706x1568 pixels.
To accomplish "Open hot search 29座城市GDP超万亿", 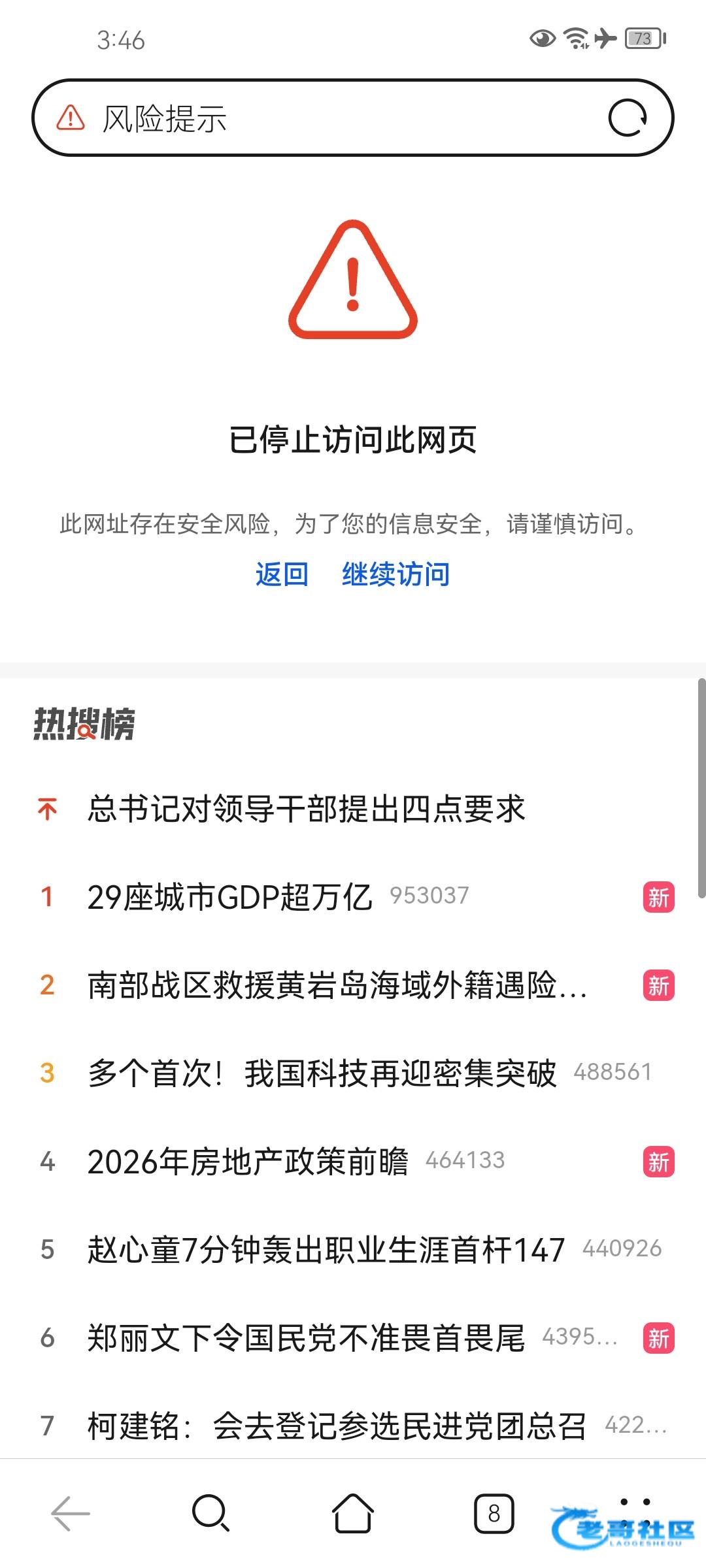I will click(x=230, y=897).
